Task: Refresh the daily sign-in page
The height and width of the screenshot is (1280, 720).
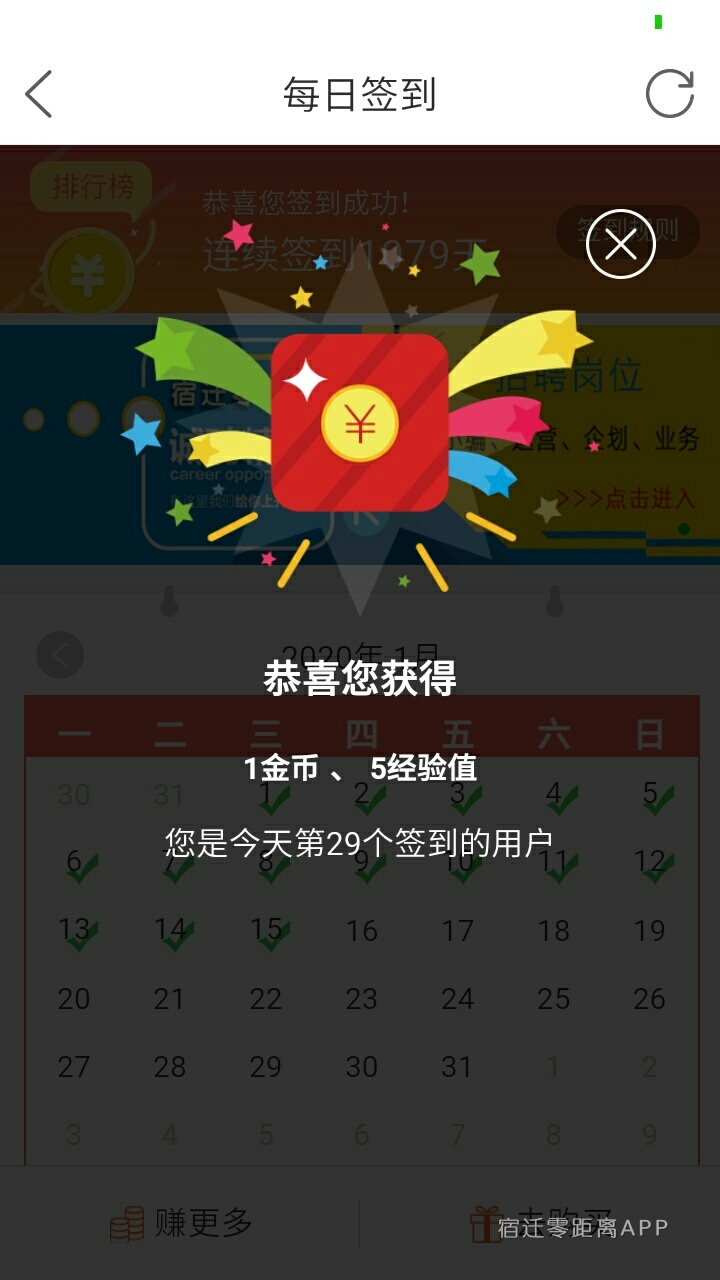Action: pyautogui.click(x=669, y=95)
